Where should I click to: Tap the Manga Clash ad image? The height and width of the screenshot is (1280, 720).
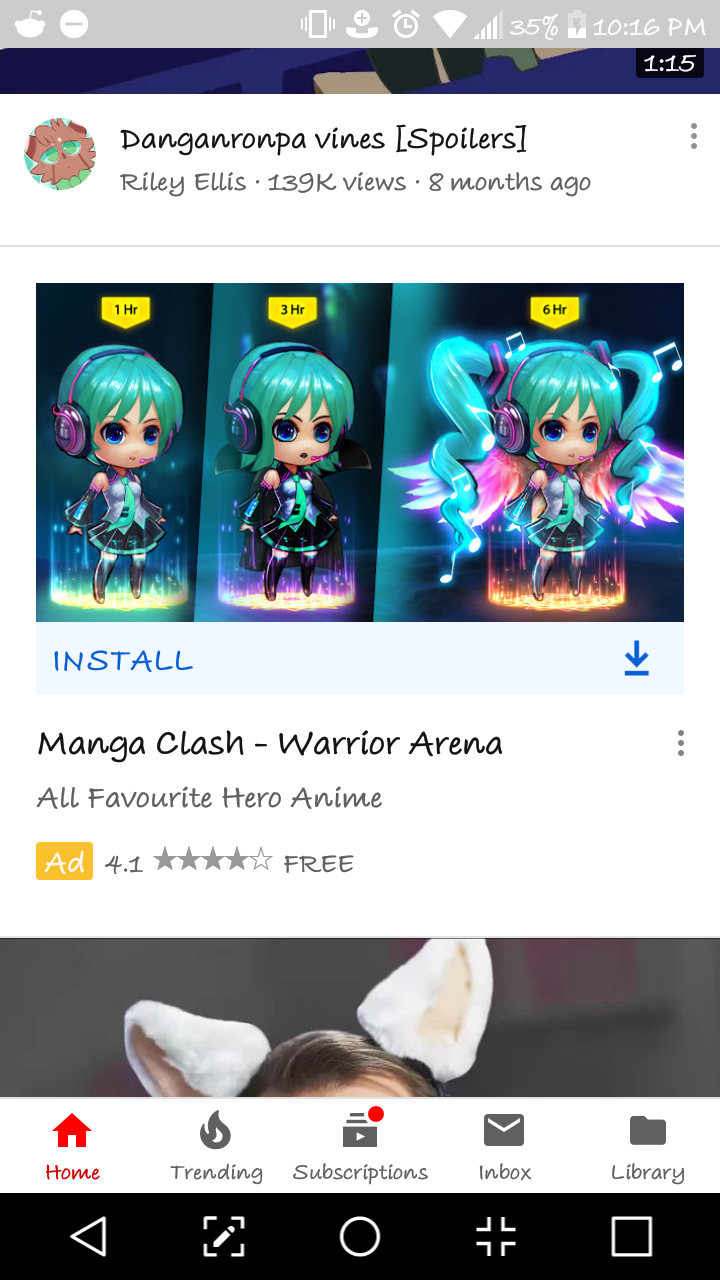click(360, 452)
